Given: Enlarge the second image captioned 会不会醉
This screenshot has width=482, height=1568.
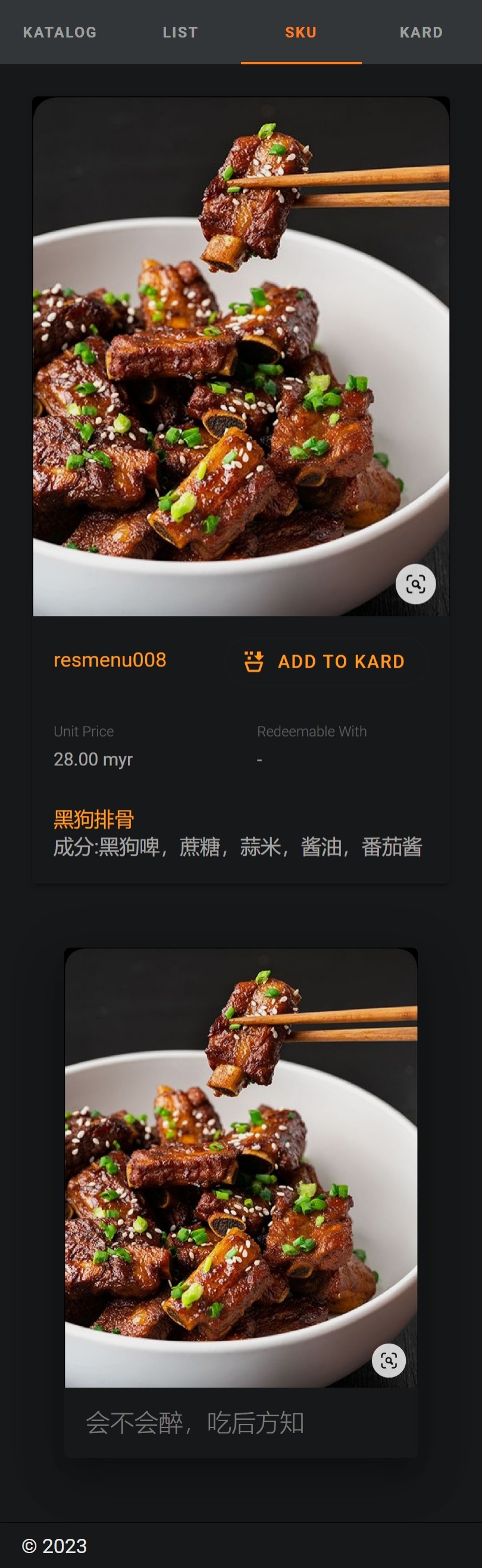Looking at the screenshot, I should (x=389, y=1360).
